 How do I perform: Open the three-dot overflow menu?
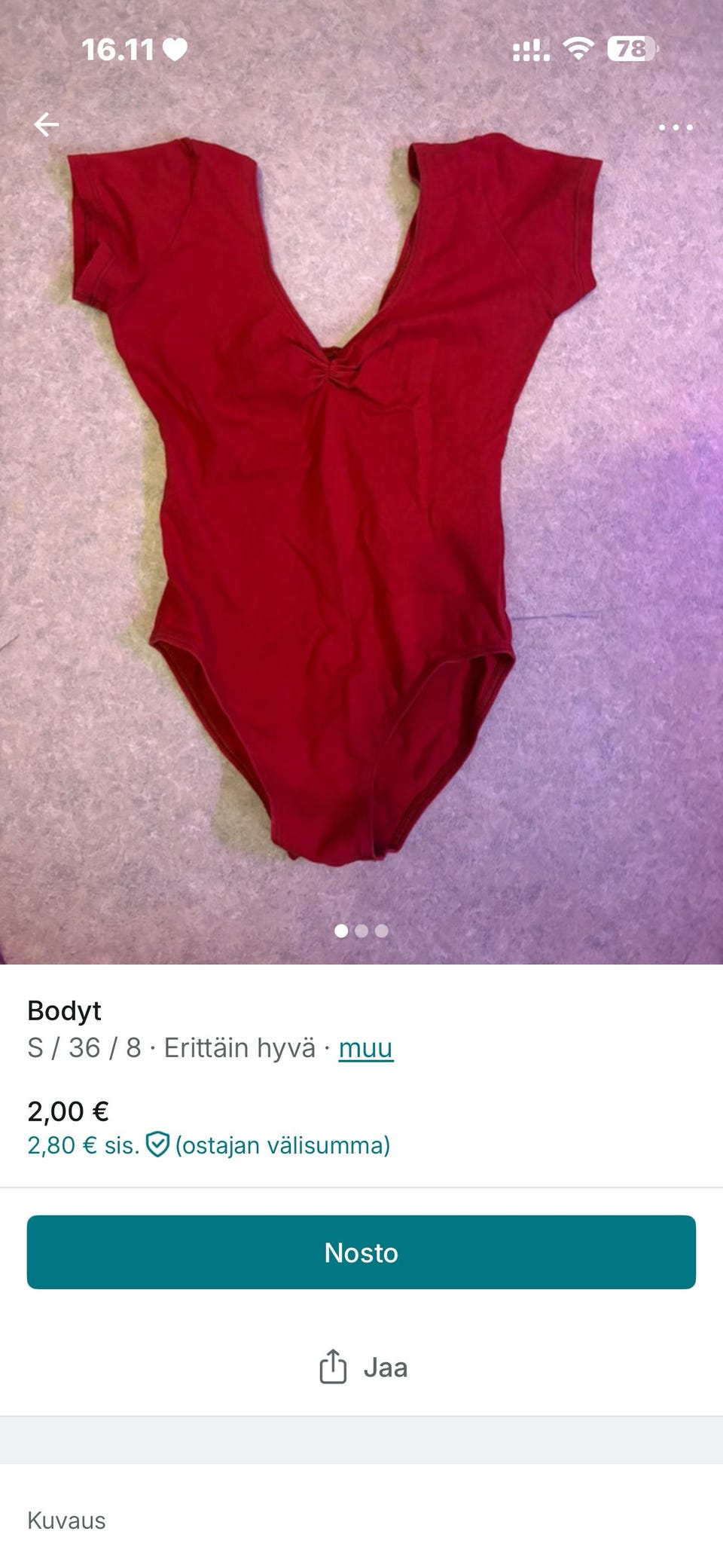[676, 127]
